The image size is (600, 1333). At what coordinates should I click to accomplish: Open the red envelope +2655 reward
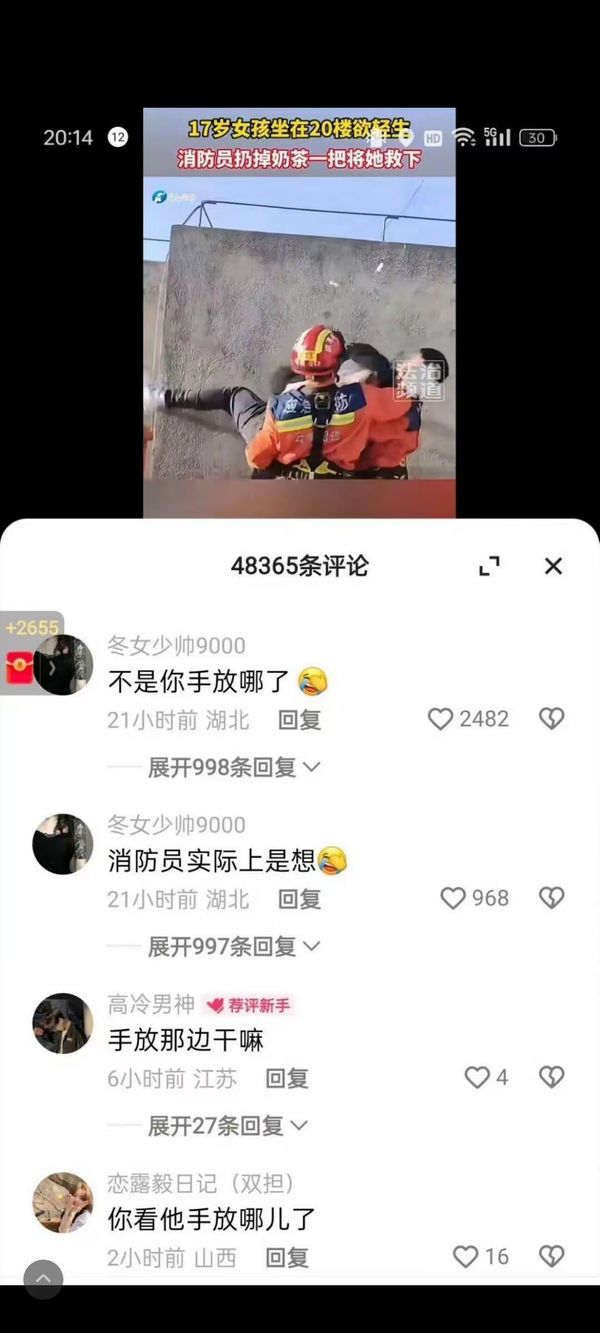[x=20, y=664]
